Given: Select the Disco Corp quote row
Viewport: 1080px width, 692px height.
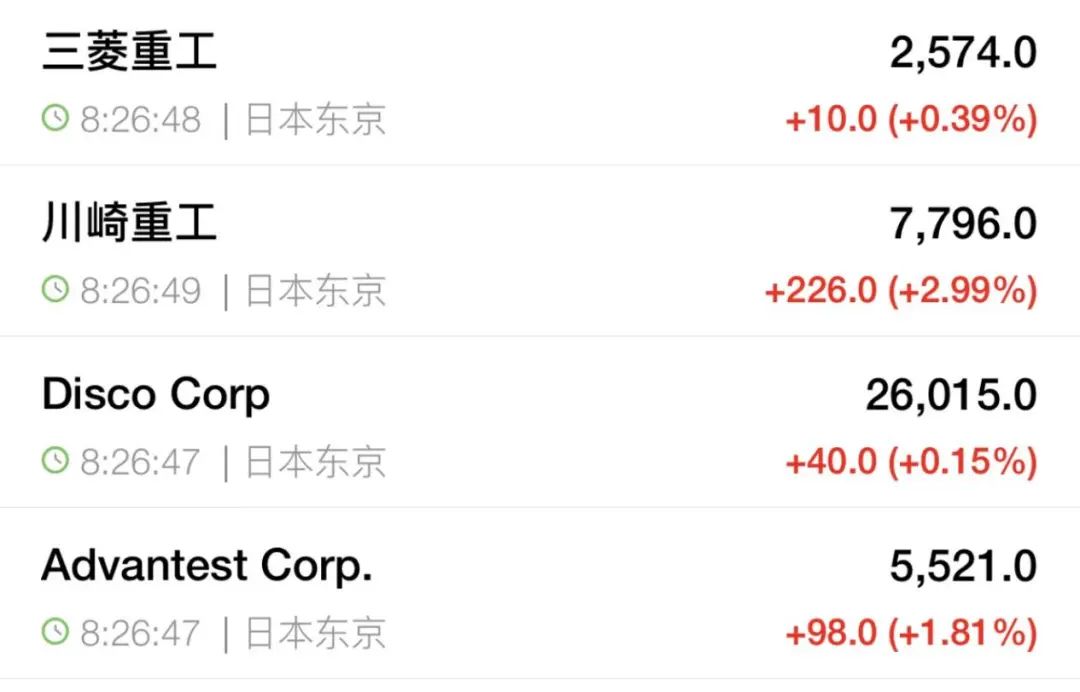Looking at the screenshot, I should [x=156, y=395].
